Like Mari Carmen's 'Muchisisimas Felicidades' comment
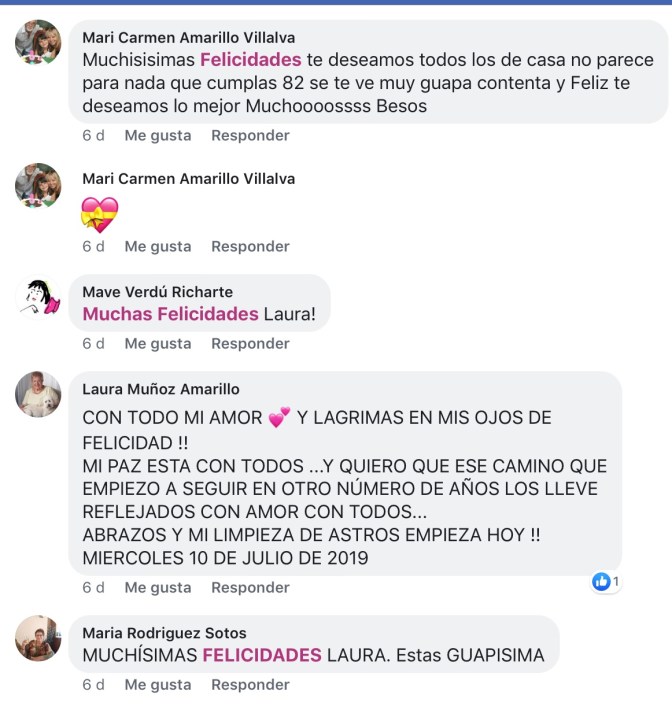 tap(157, 135)
